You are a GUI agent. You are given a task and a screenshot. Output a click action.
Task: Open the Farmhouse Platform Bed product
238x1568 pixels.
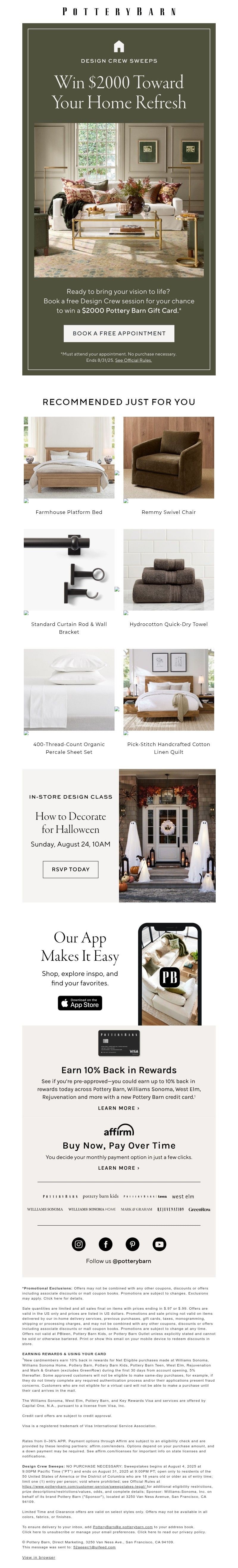click(69, 457)
